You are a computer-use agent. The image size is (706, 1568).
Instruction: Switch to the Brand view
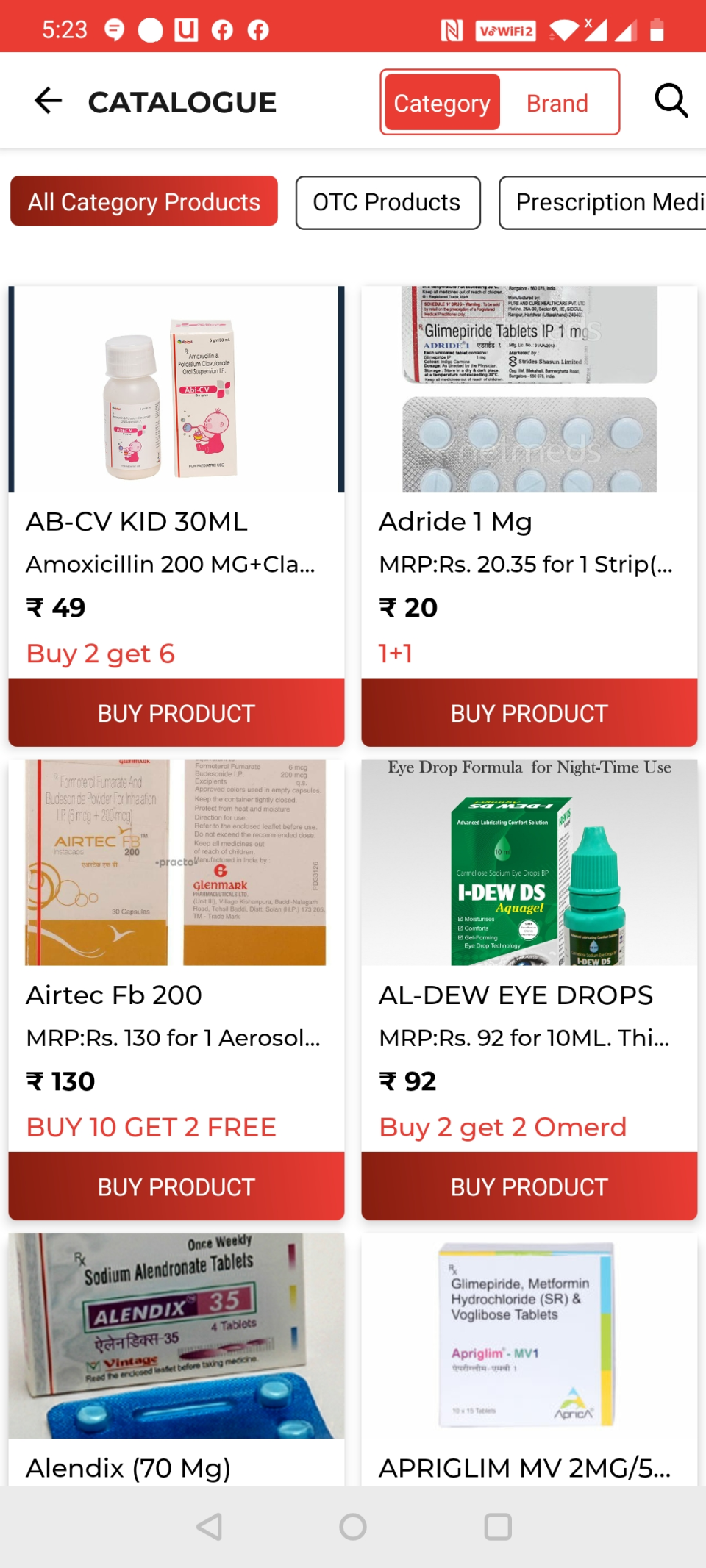click(x=557, y=103)
